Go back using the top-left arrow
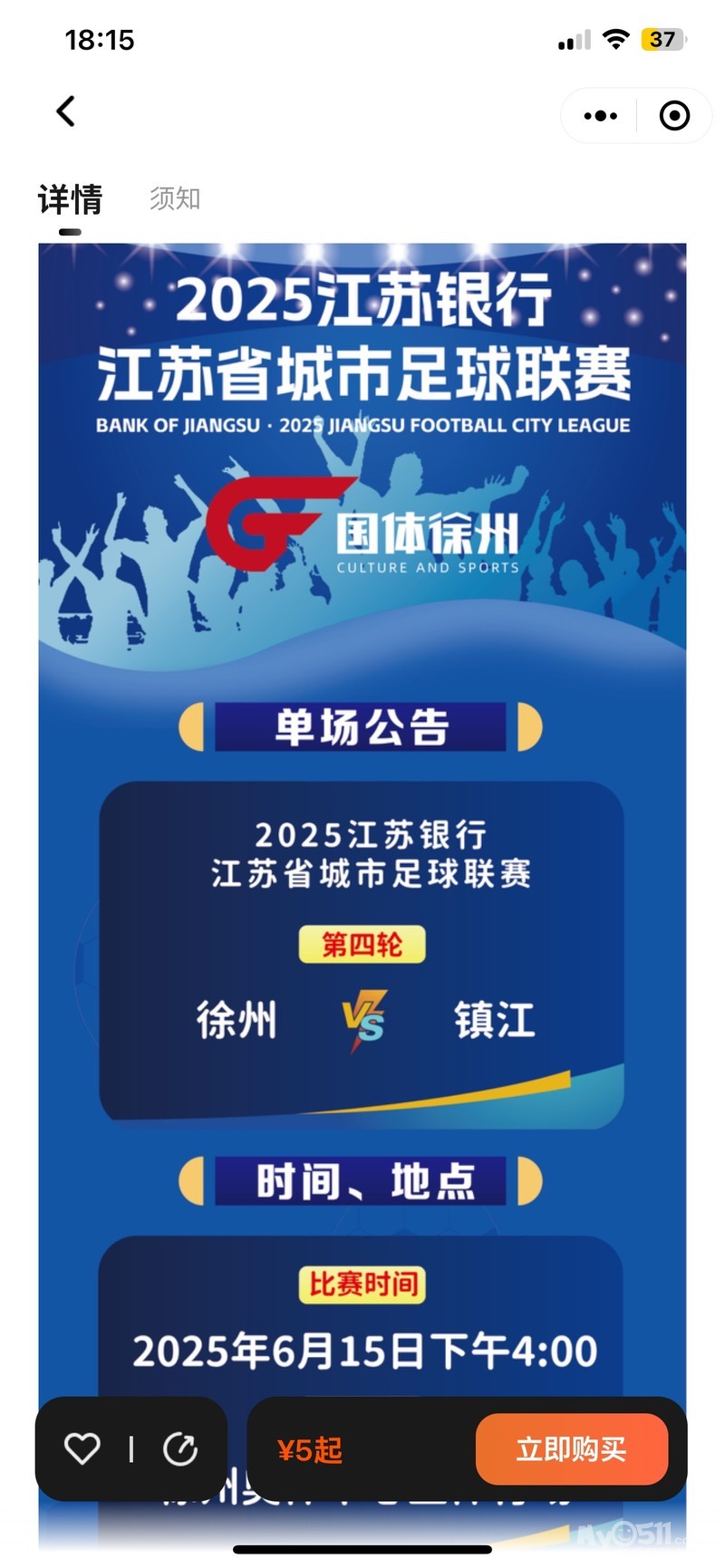725x1568 pixels. 65,111
